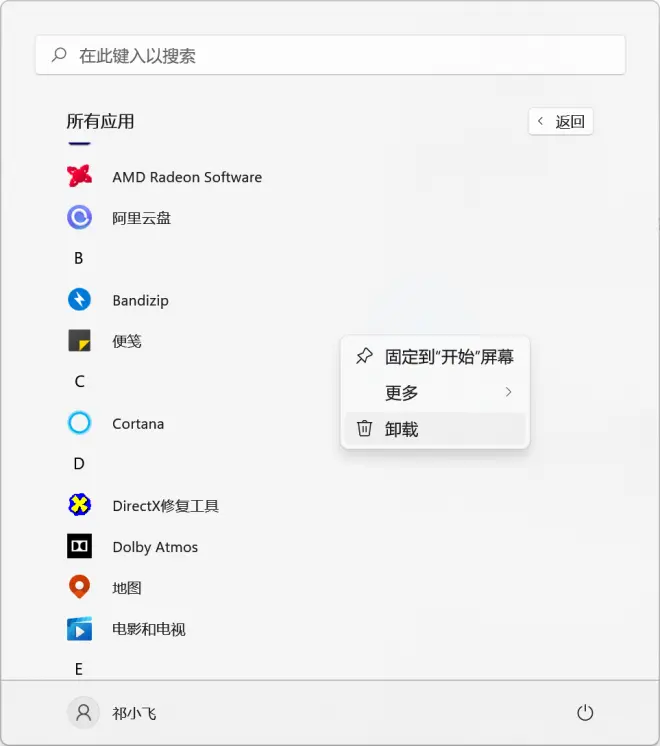Open Bandizip
This screenshot has width=660, height=746.
coord(140,300)
